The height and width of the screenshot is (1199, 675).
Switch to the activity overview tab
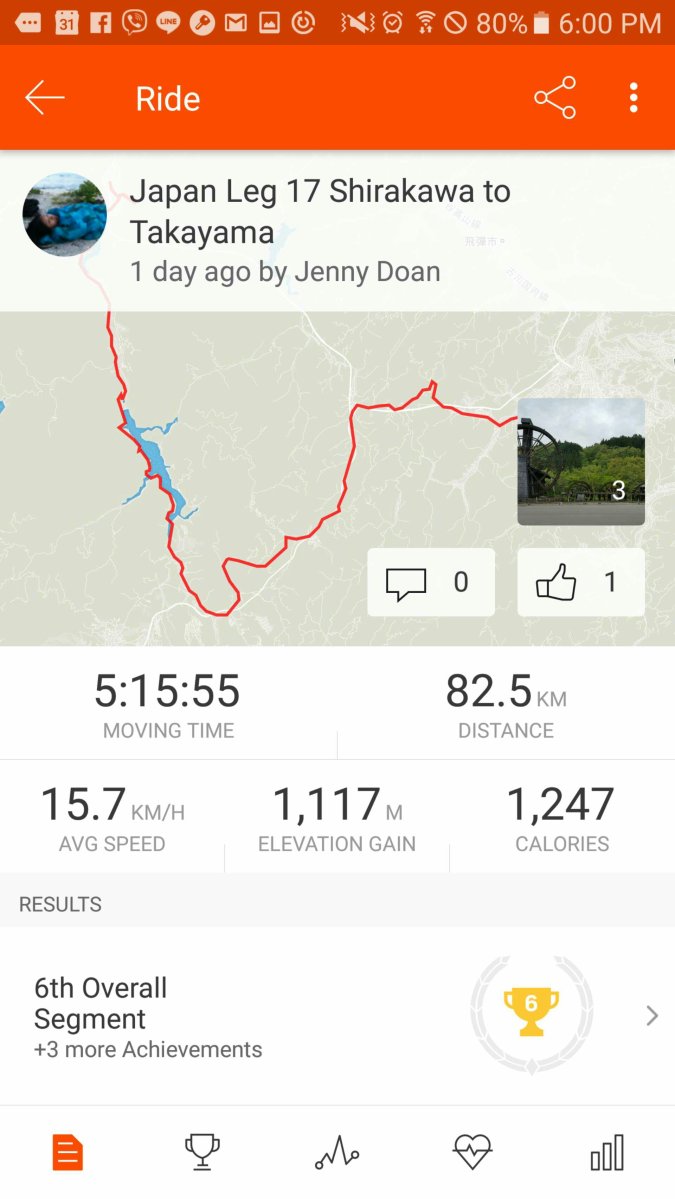(68, 1153)
